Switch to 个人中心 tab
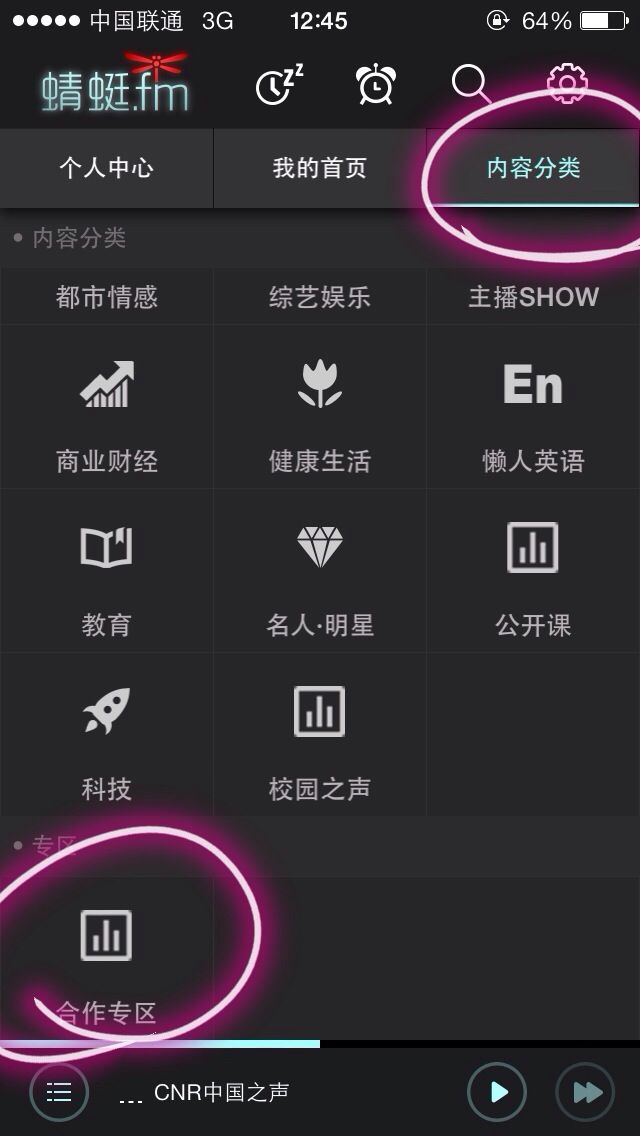The image size is (640, 1136). click(107, 168)
